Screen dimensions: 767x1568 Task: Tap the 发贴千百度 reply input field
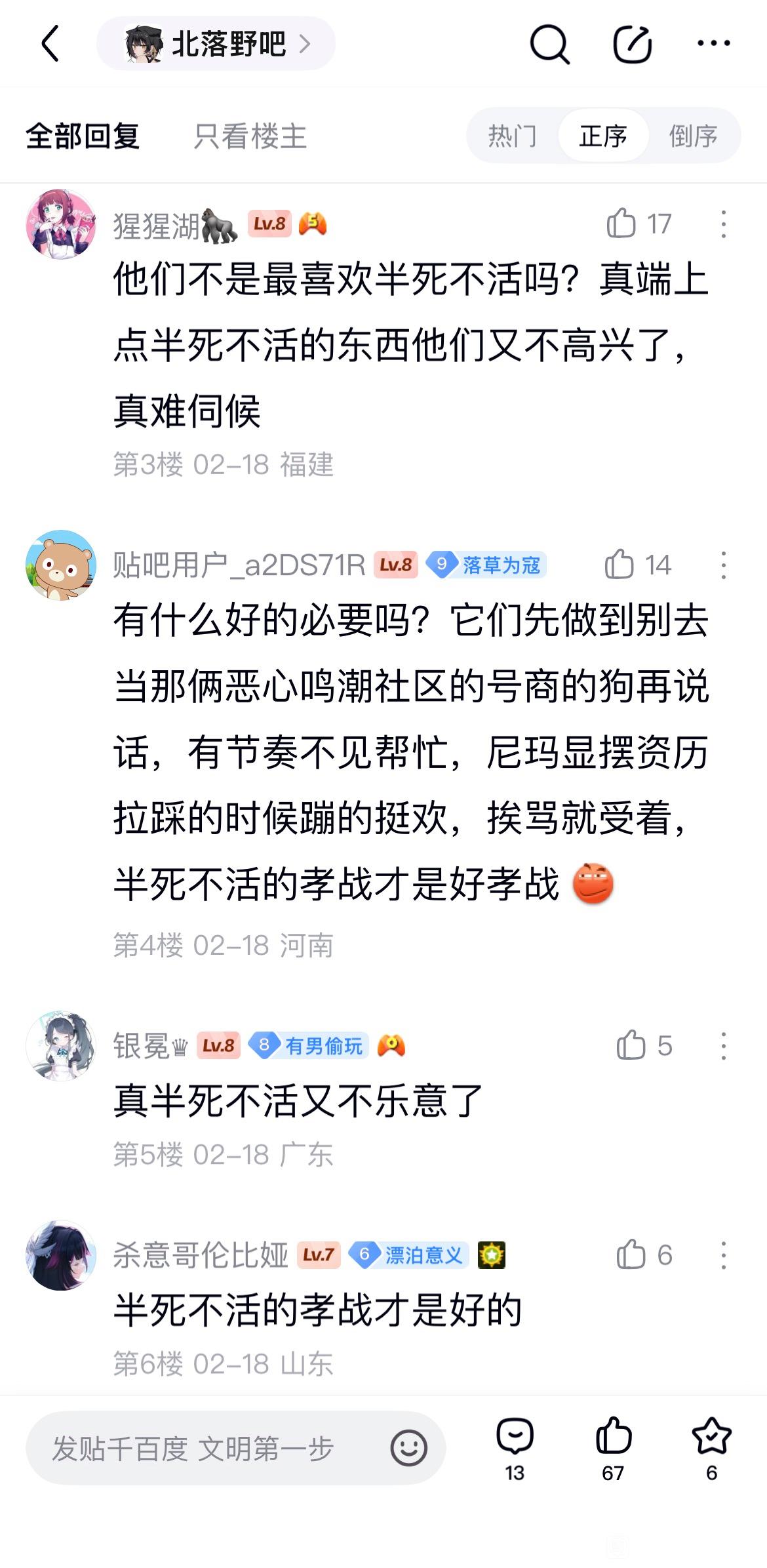203,1448
